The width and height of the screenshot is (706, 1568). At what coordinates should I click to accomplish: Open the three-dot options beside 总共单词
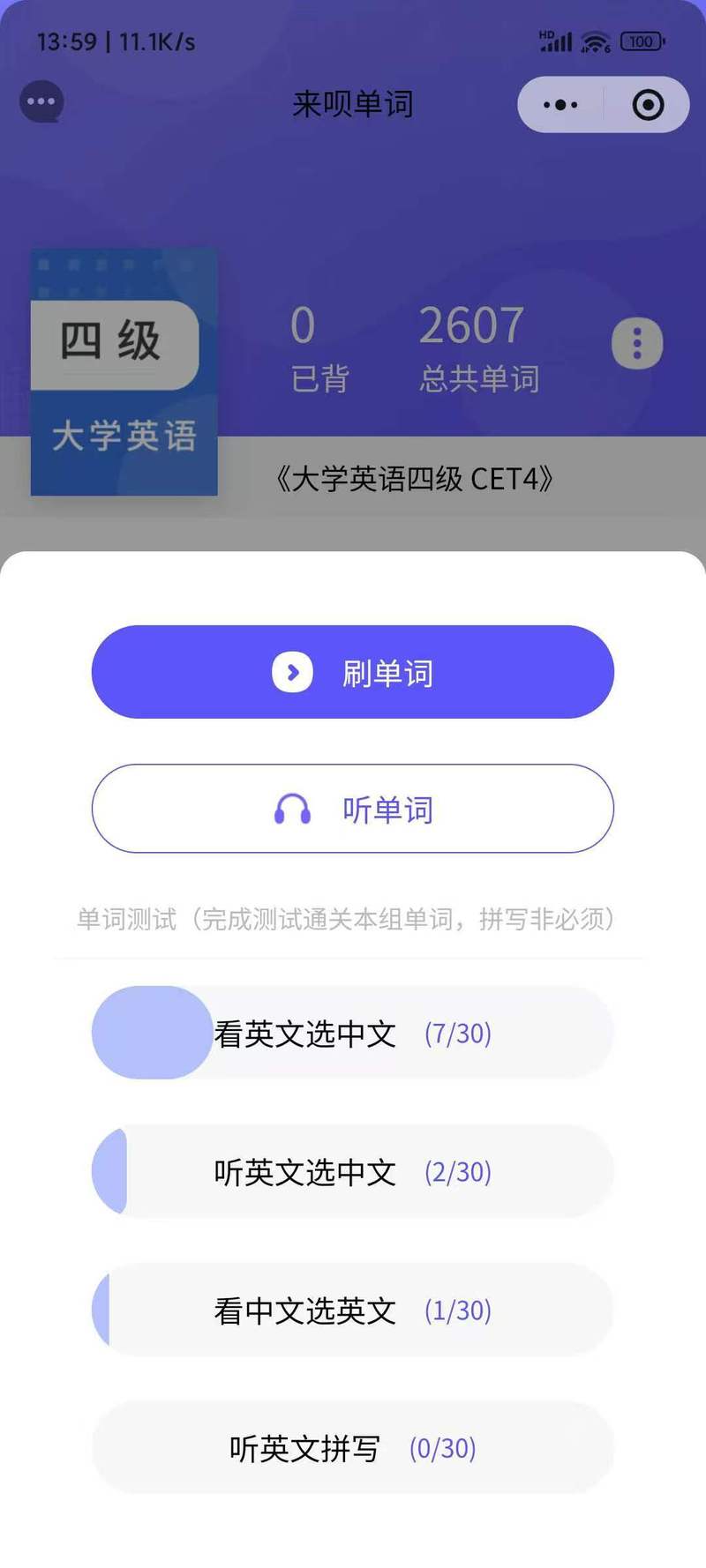[636, 343]
